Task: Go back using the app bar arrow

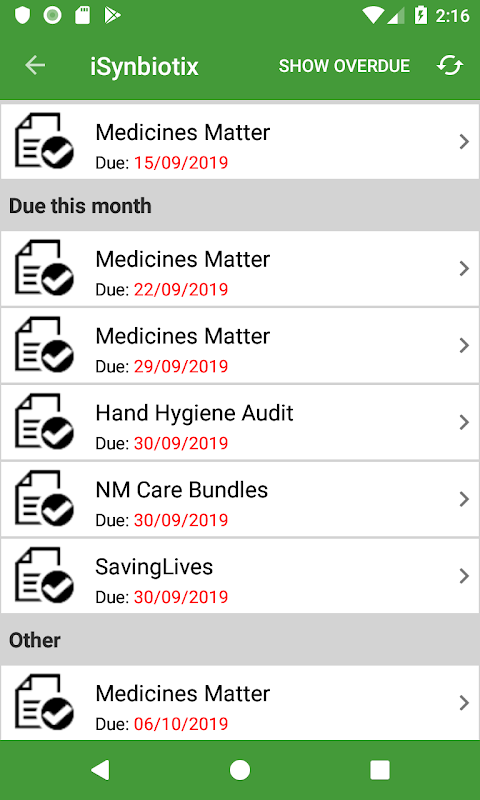Action: [x=35, y=66]
